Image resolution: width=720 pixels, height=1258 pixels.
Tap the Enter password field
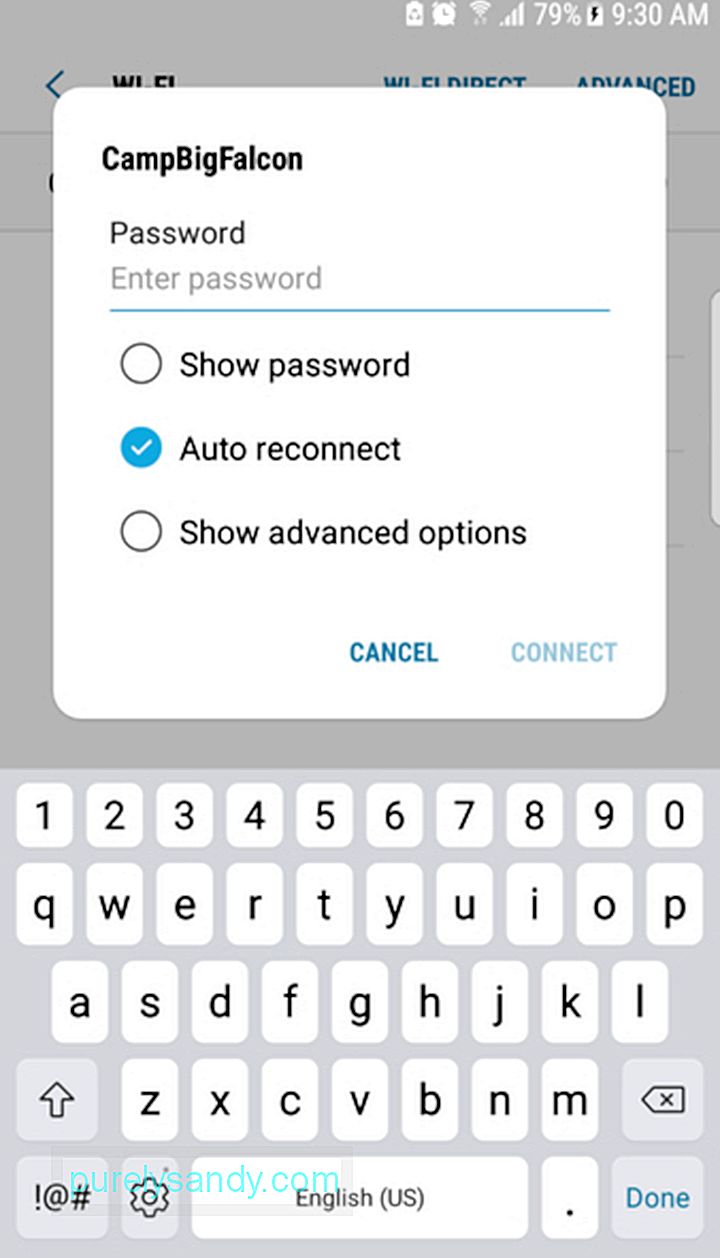[359, 279]
